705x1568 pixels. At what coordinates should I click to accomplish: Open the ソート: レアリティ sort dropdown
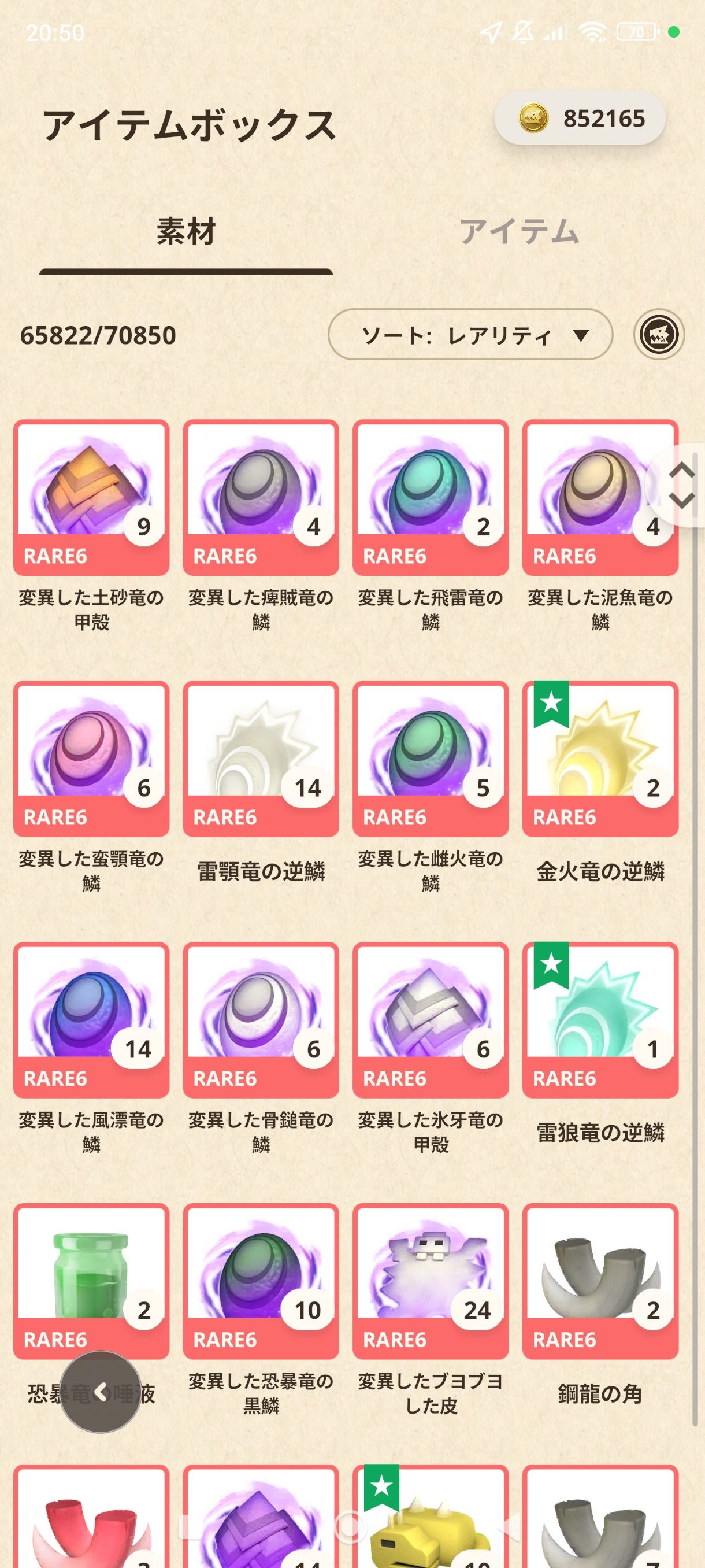point(470,335)
